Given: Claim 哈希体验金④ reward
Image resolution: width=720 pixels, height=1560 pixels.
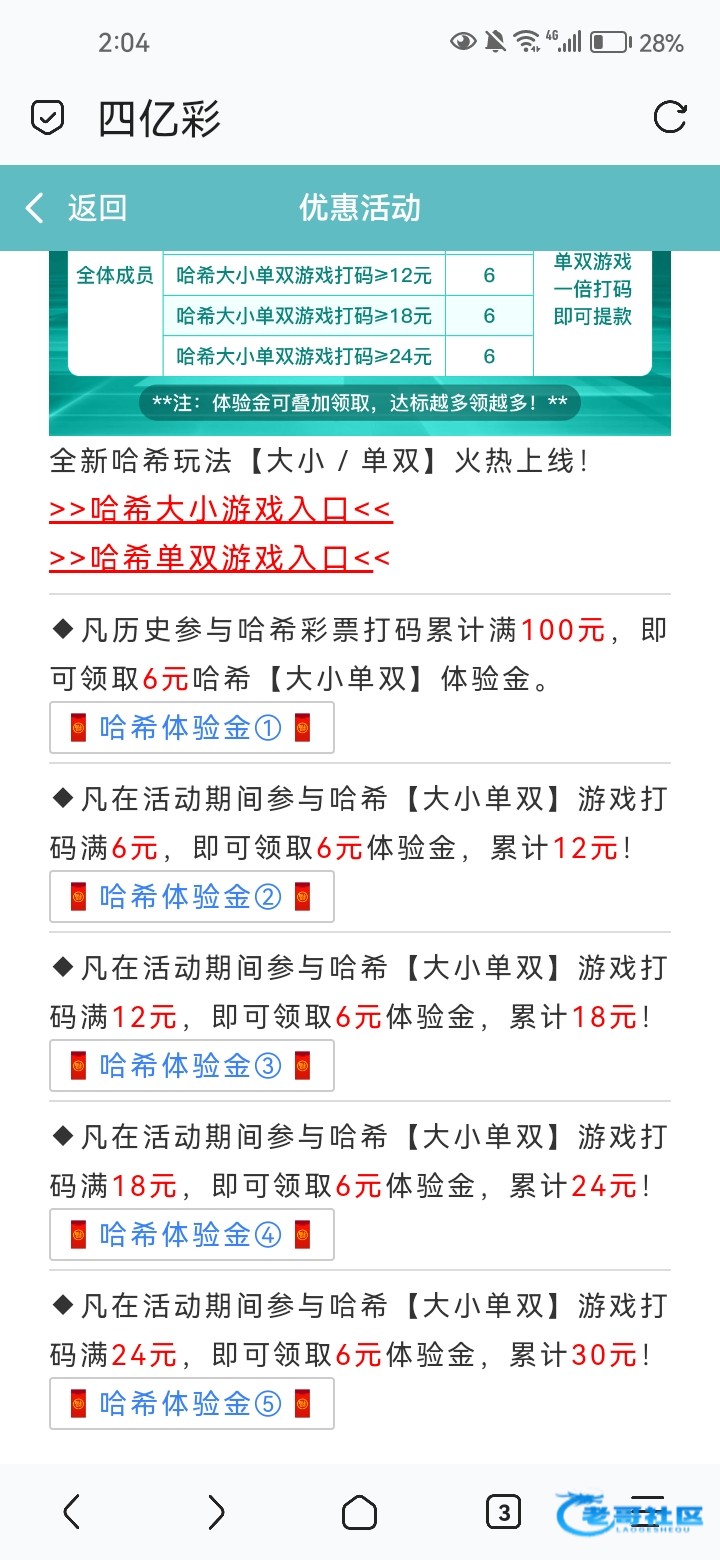Looking at the screenshot, I should click(191, 1234).
